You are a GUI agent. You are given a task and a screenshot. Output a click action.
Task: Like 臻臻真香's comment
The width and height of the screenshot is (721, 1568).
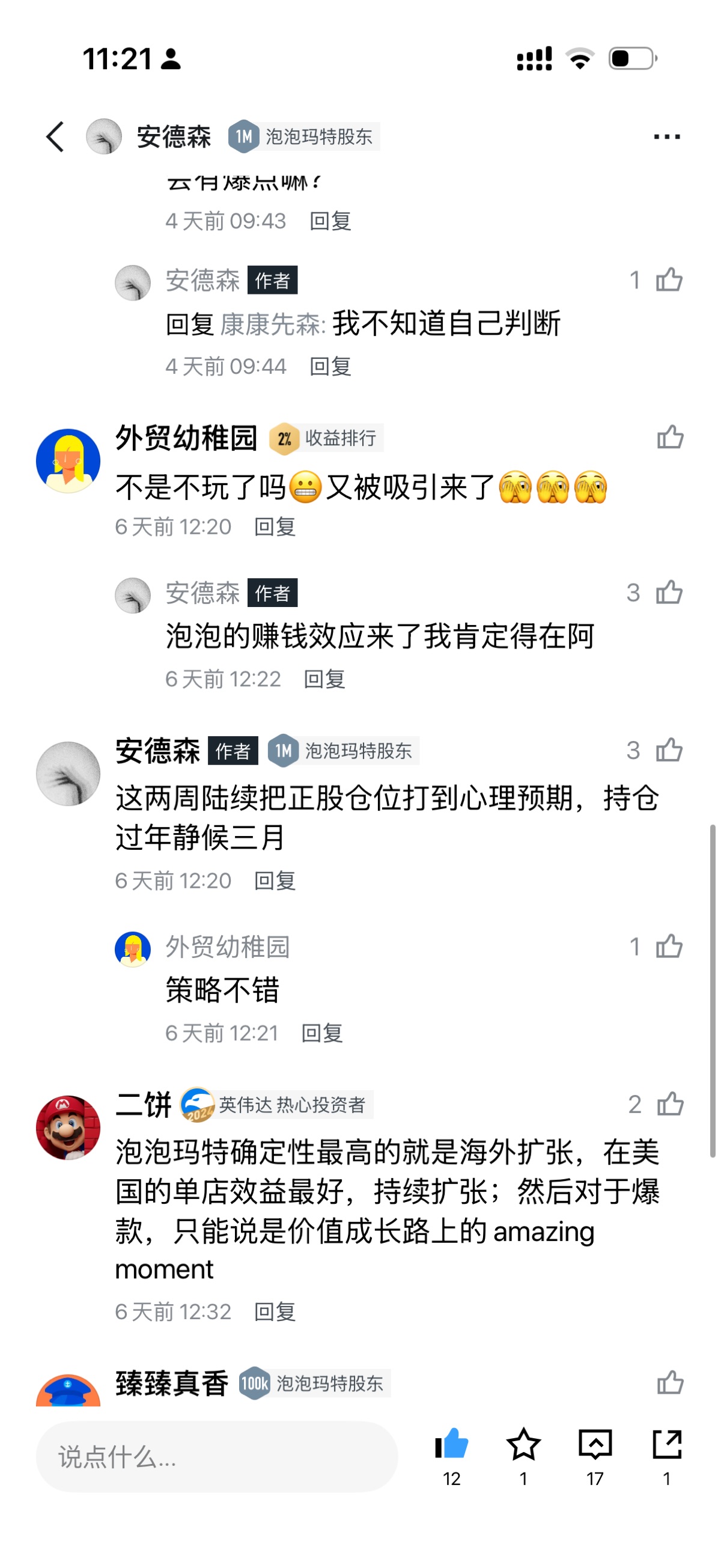pyautogui.click(x=670, y=1383)
